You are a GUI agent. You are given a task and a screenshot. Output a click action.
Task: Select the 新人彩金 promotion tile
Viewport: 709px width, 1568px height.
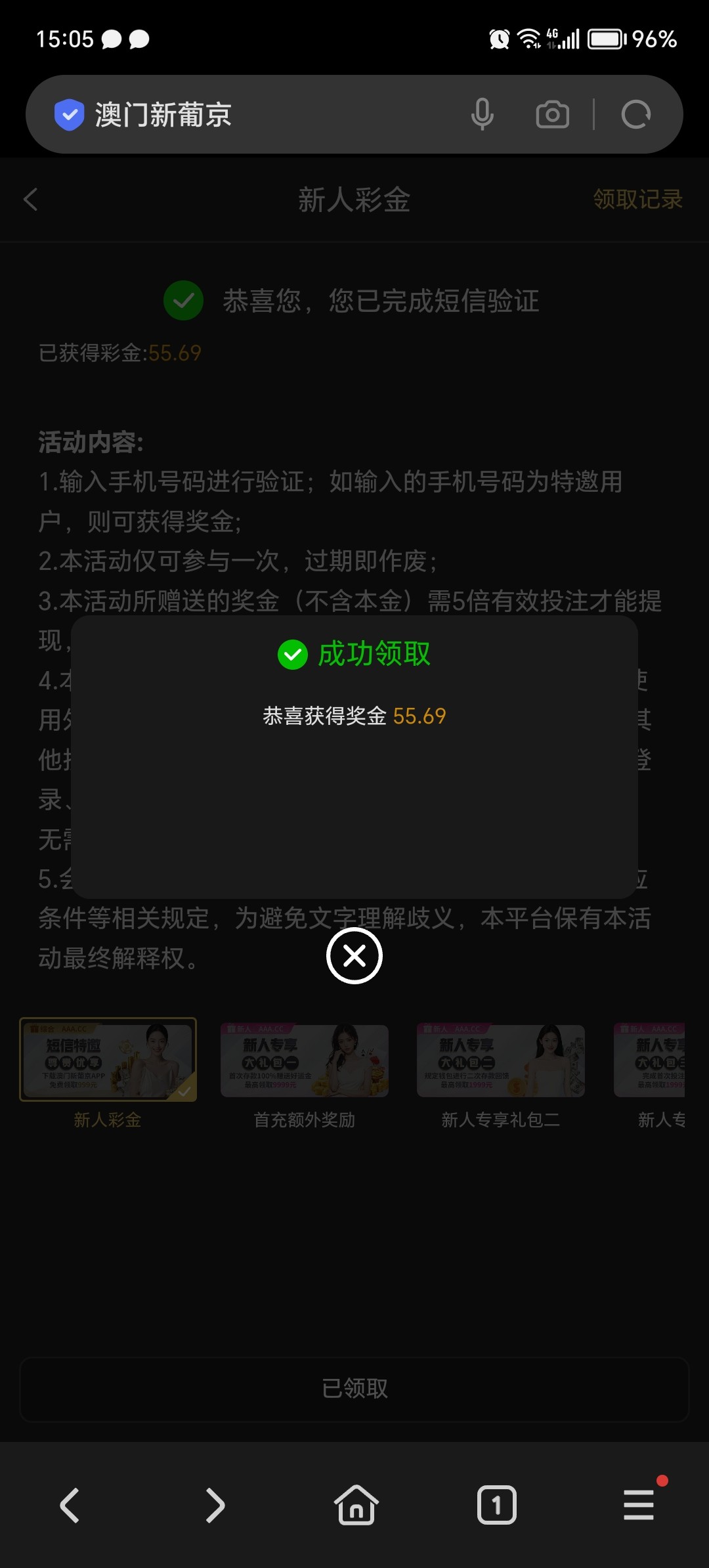(x=108, y=1060)
